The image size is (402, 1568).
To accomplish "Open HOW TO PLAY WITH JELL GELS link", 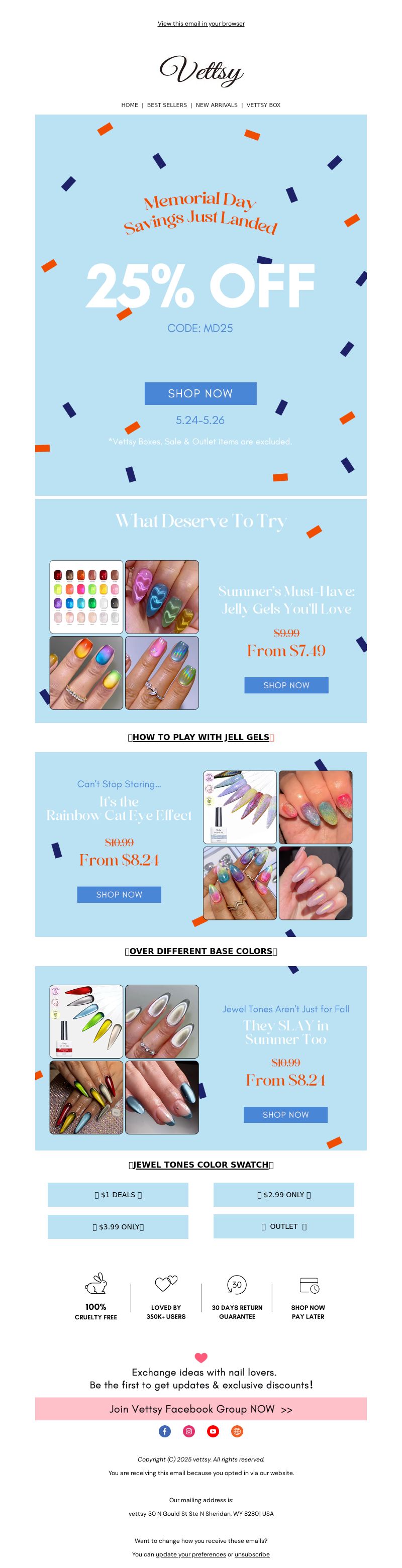I will (x=200, y=737).
